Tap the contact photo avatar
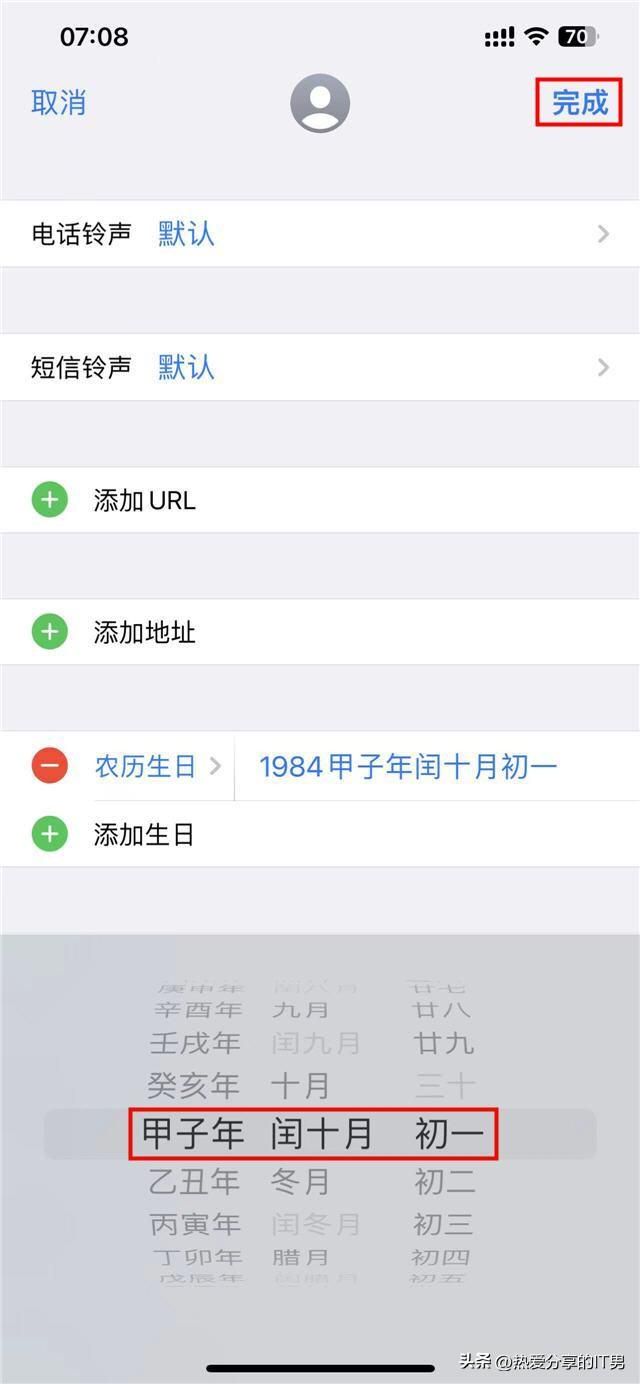 [320, 102]
